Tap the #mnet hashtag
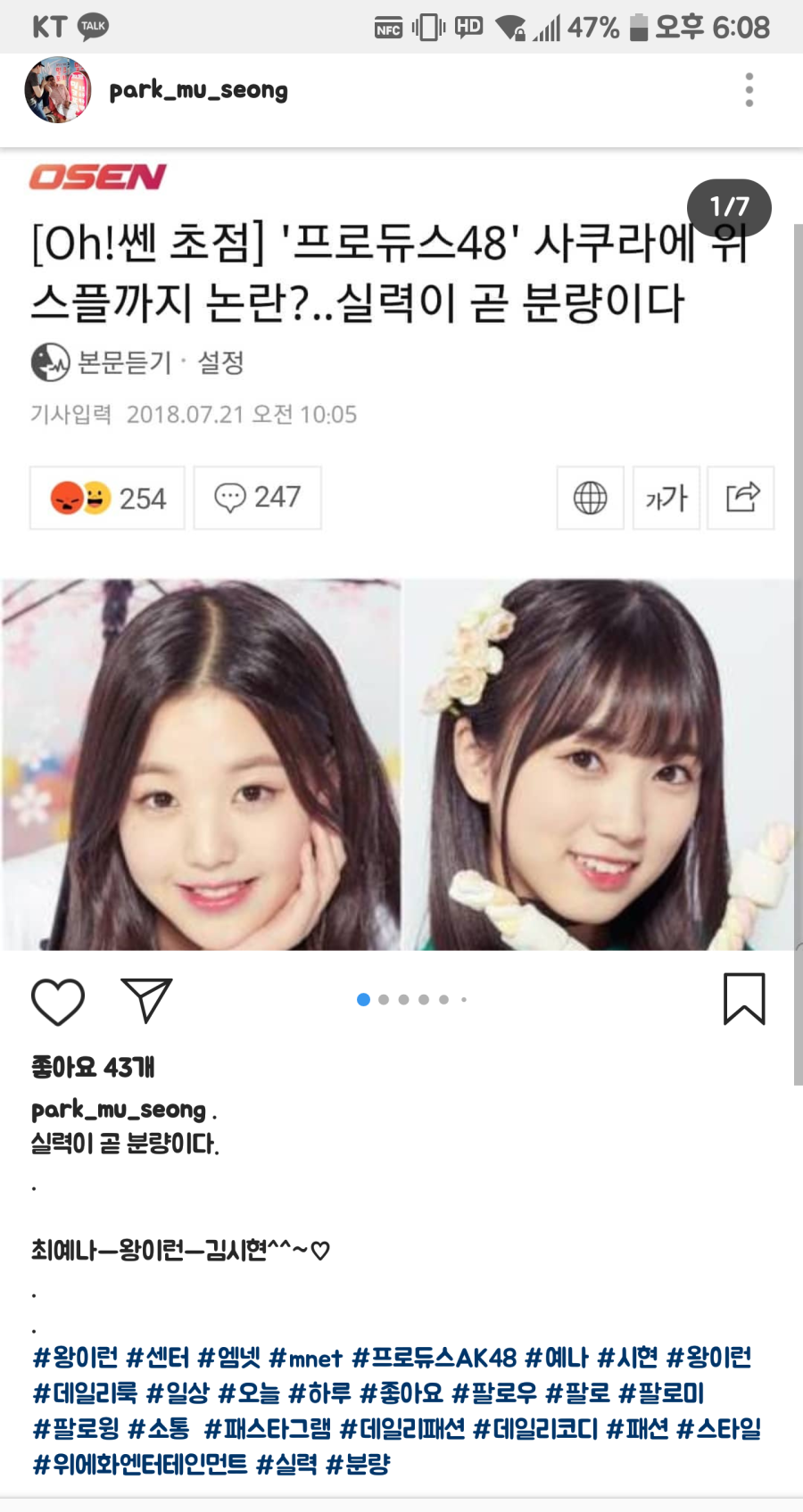The height and width of the screenshot is (1512, 803). [x=306, y=1358]
